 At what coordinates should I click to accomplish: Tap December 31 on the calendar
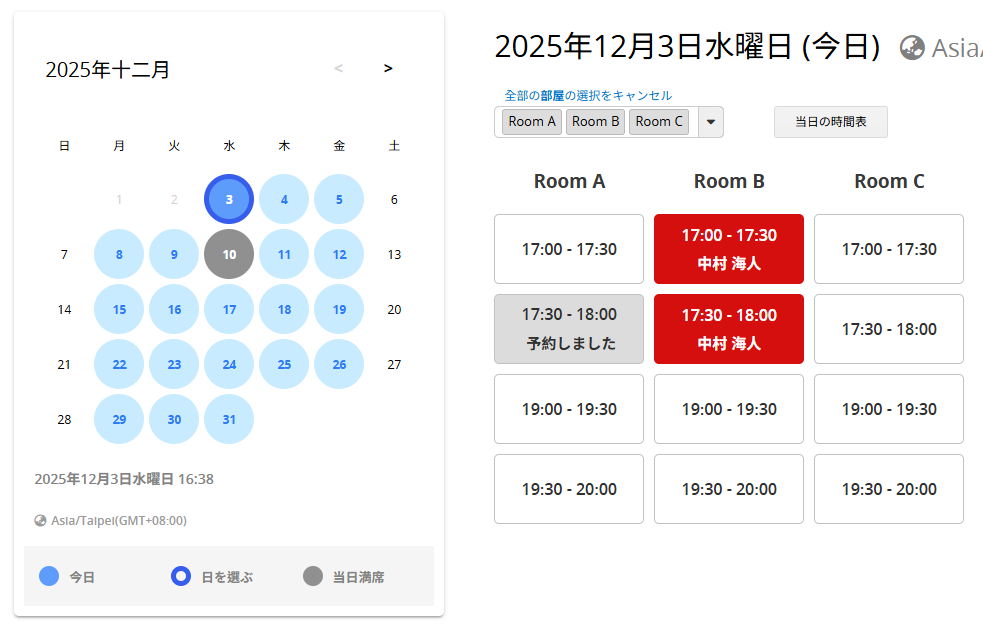[229, 419]
